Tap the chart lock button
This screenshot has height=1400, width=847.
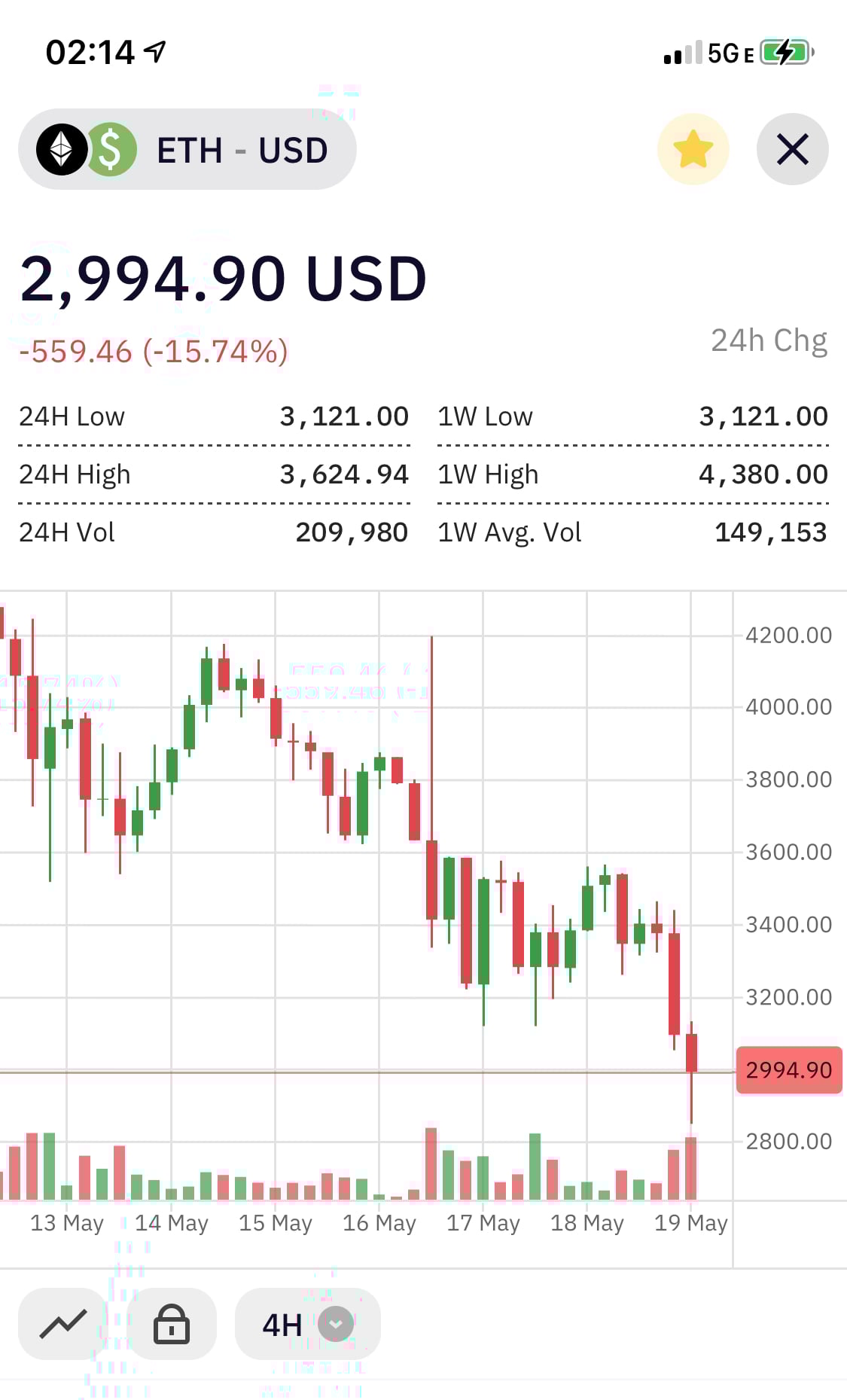click(x=172, y=1324)
